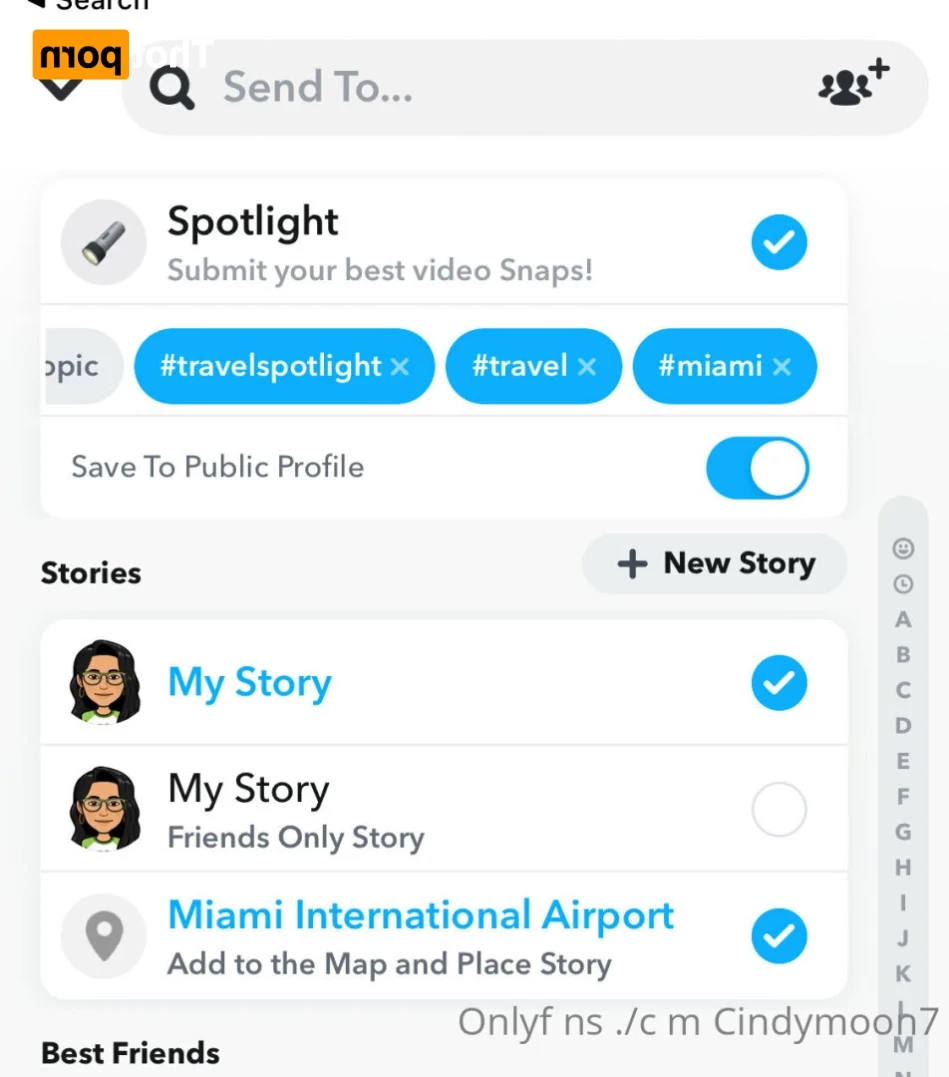Deselect Miami International Airport place story
949x1077 pixels.
[x=779, y=936]
